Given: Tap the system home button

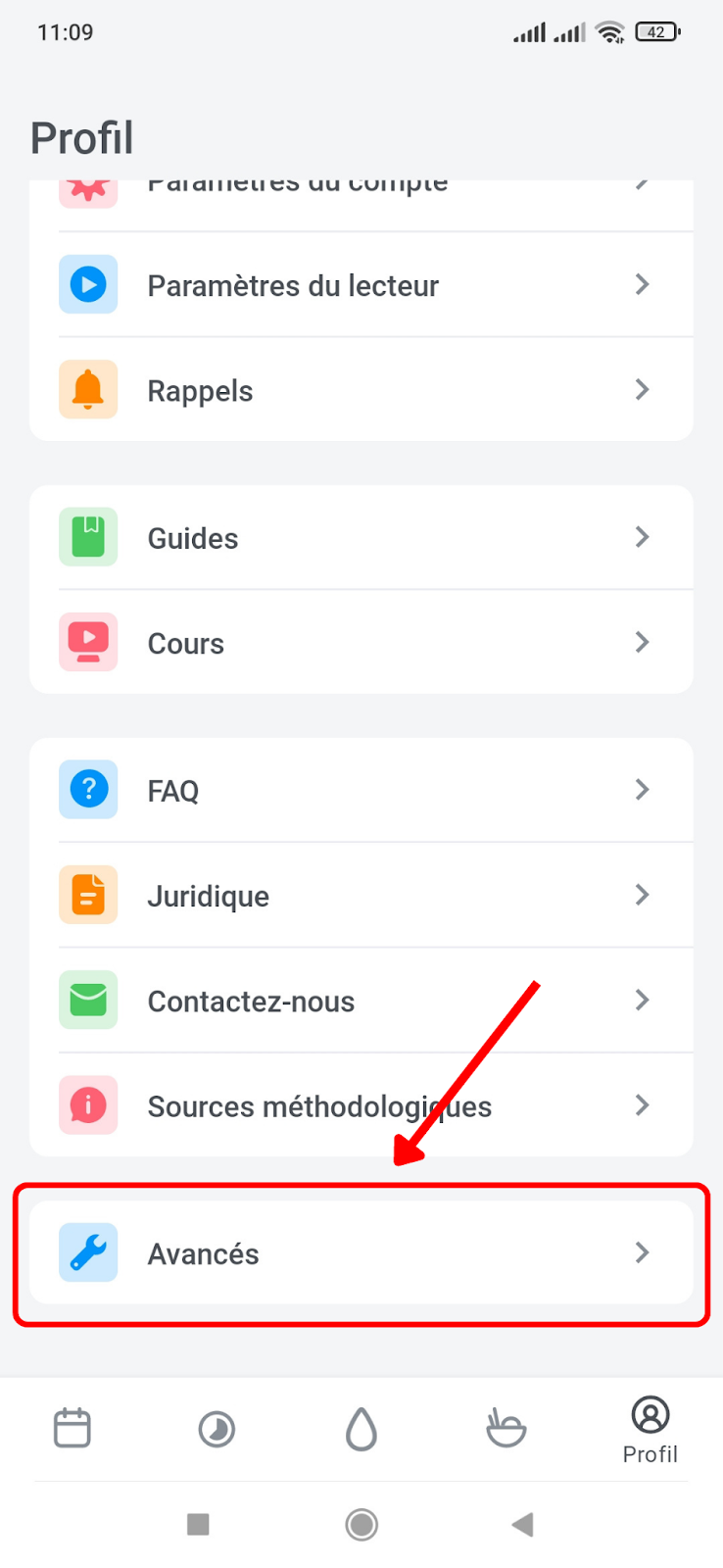Looking at the screenshot, I should point(361,1525).
